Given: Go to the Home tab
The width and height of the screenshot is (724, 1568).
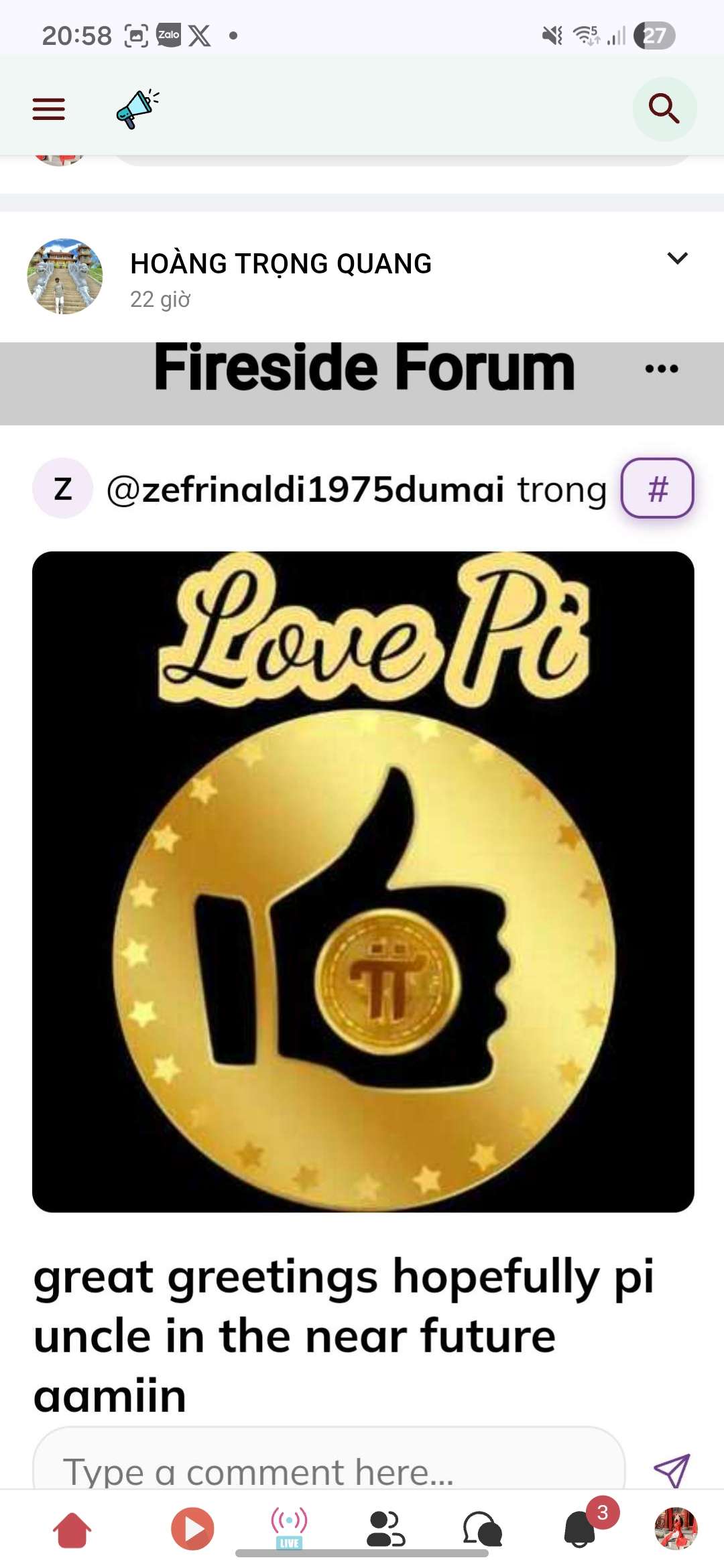Looking at the screenshot, I should 72,1529.
